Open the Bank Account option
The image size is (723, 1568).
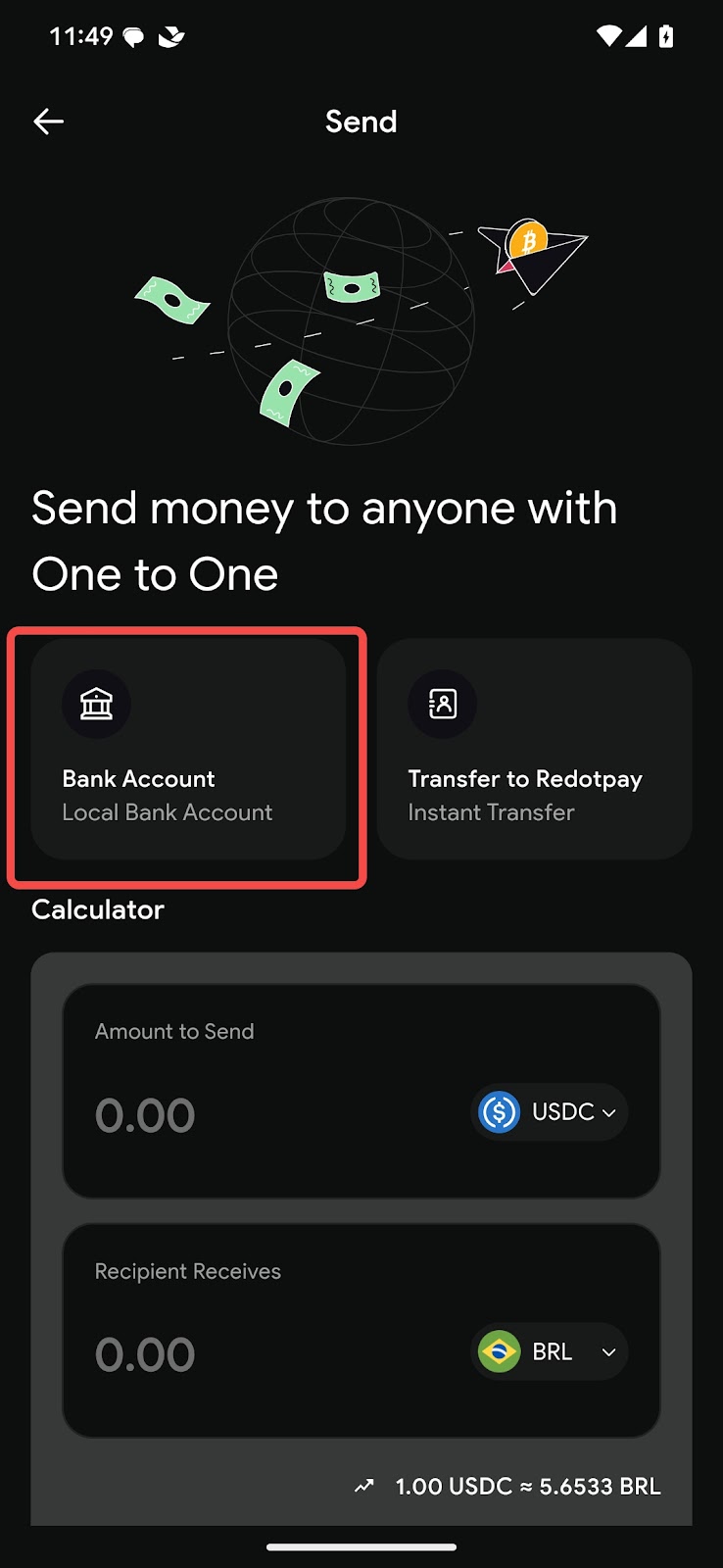[188, 750]
